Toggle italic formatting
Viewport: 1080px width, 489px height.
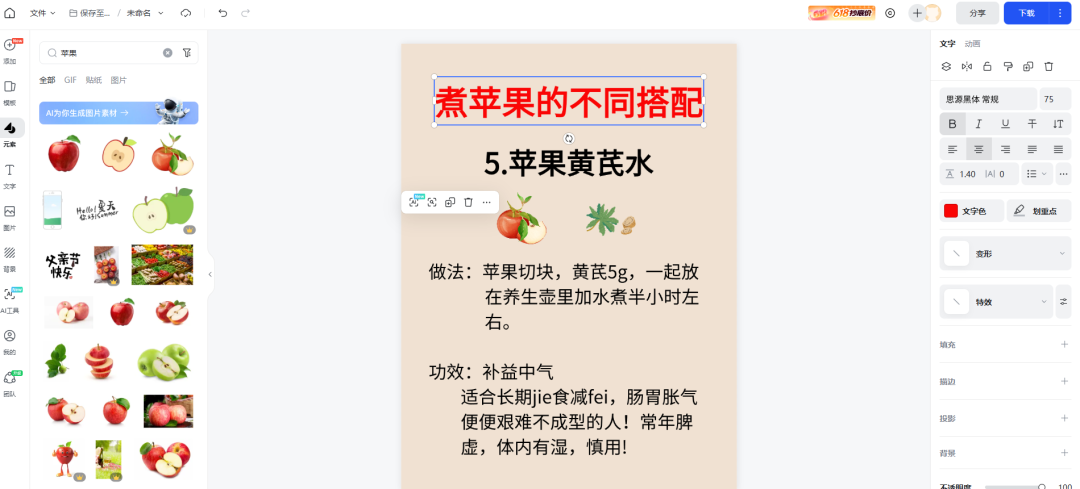click(979, 124)
